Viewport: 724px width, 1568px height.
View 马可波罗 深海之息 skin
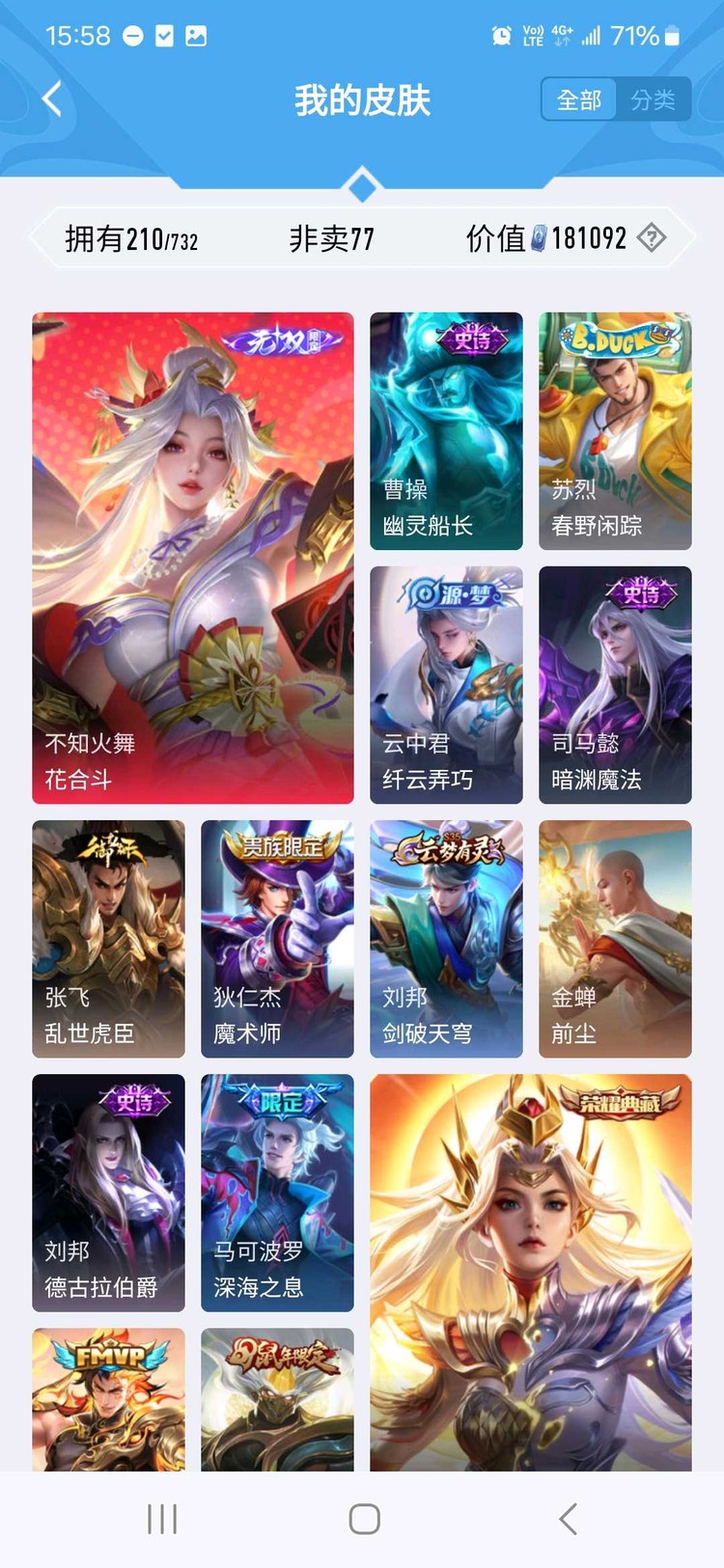click(x=277, y=1192)
